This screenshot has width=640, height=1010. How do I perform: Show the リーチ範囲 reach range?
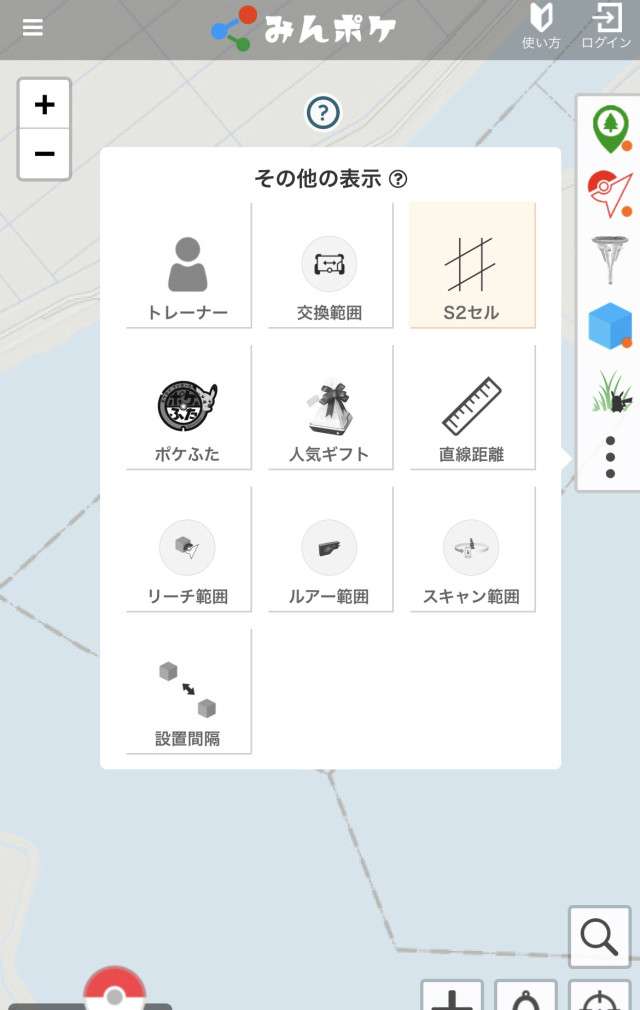point(188,550)
